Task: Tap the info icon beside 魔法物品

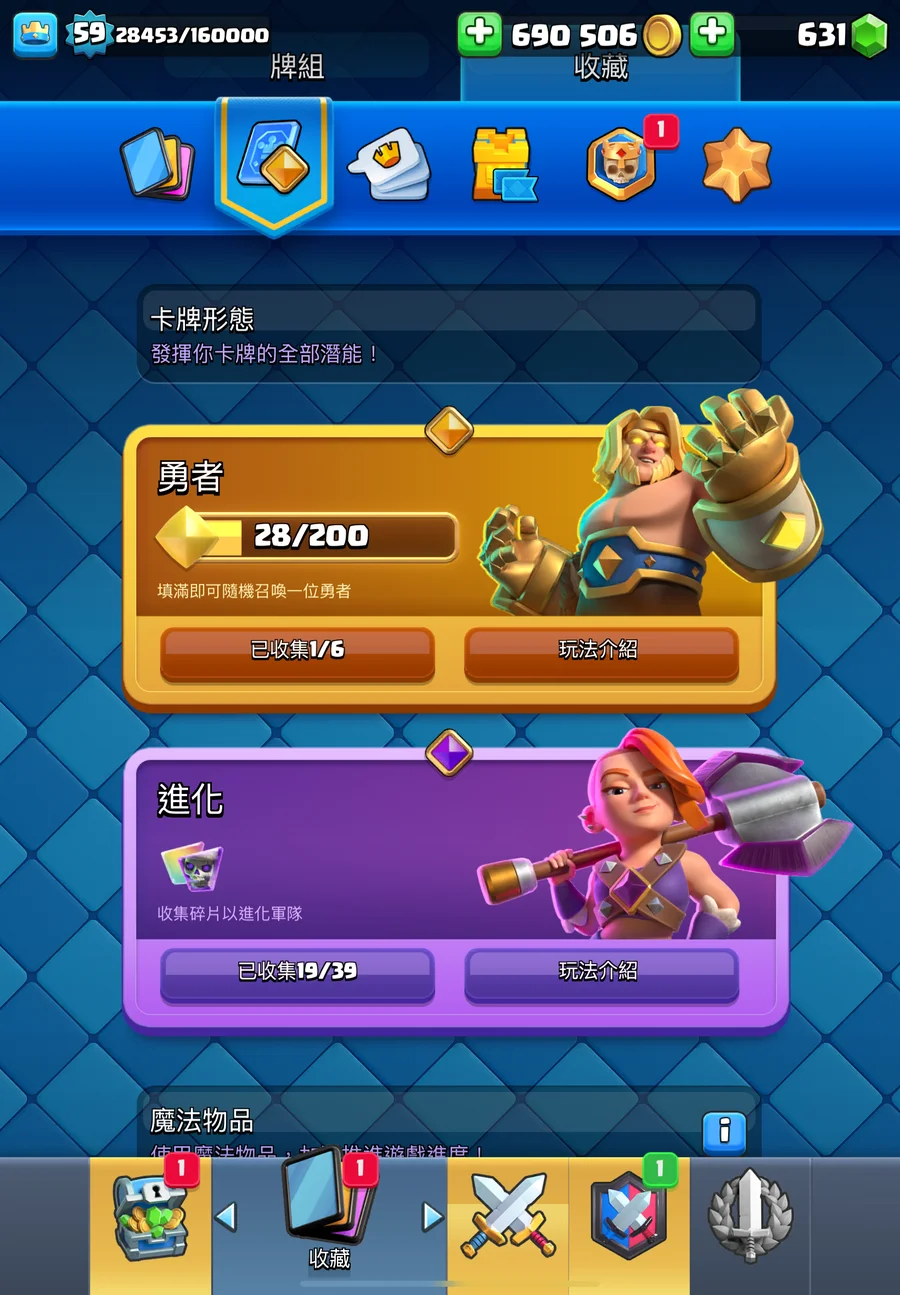Action: 724,1132
